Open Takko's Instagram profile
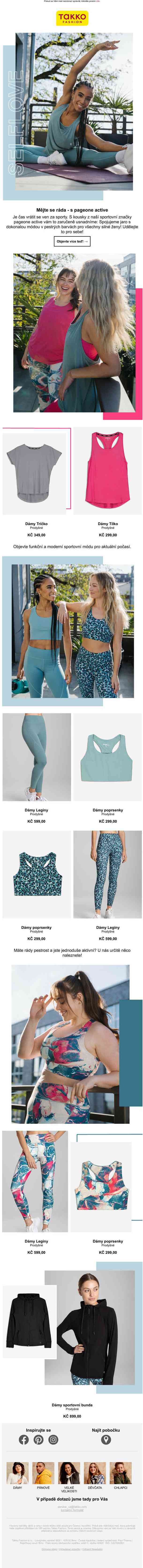Viewport: 143px width, 1568px height. coord(53,1440)
